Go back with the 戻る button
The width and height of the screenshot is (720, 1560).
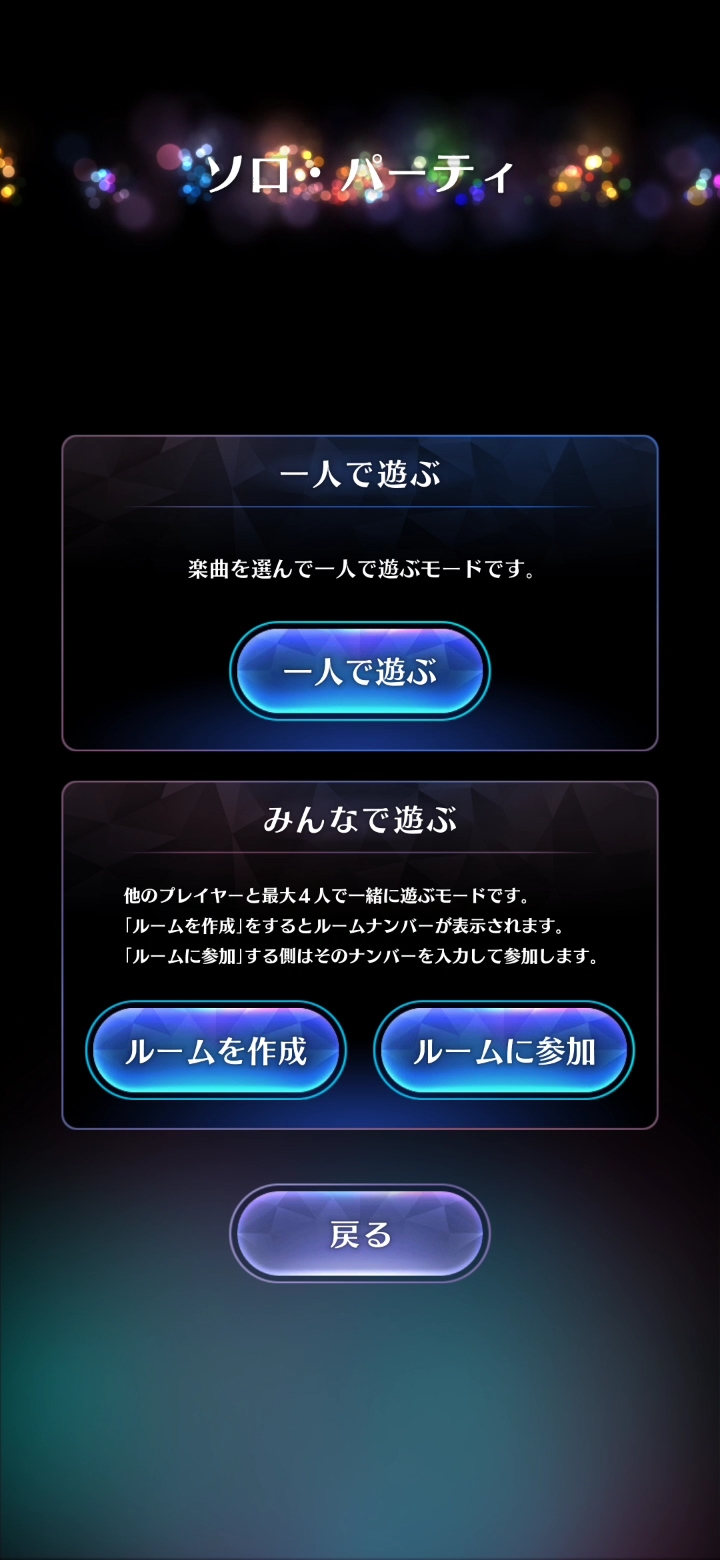[360, 1234]
